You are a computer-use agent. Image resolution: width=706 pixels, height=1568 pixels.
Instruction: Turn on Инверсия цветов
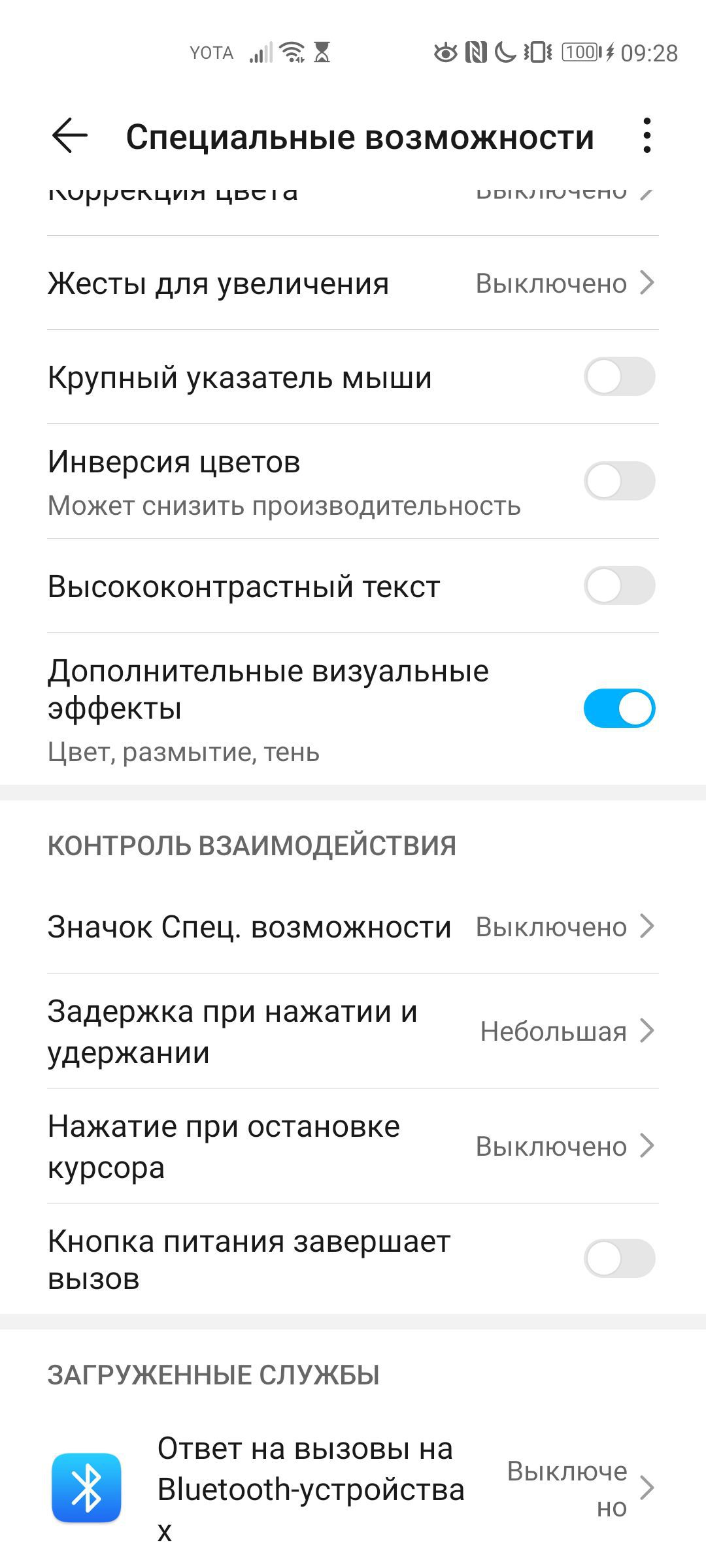(619, 482)
